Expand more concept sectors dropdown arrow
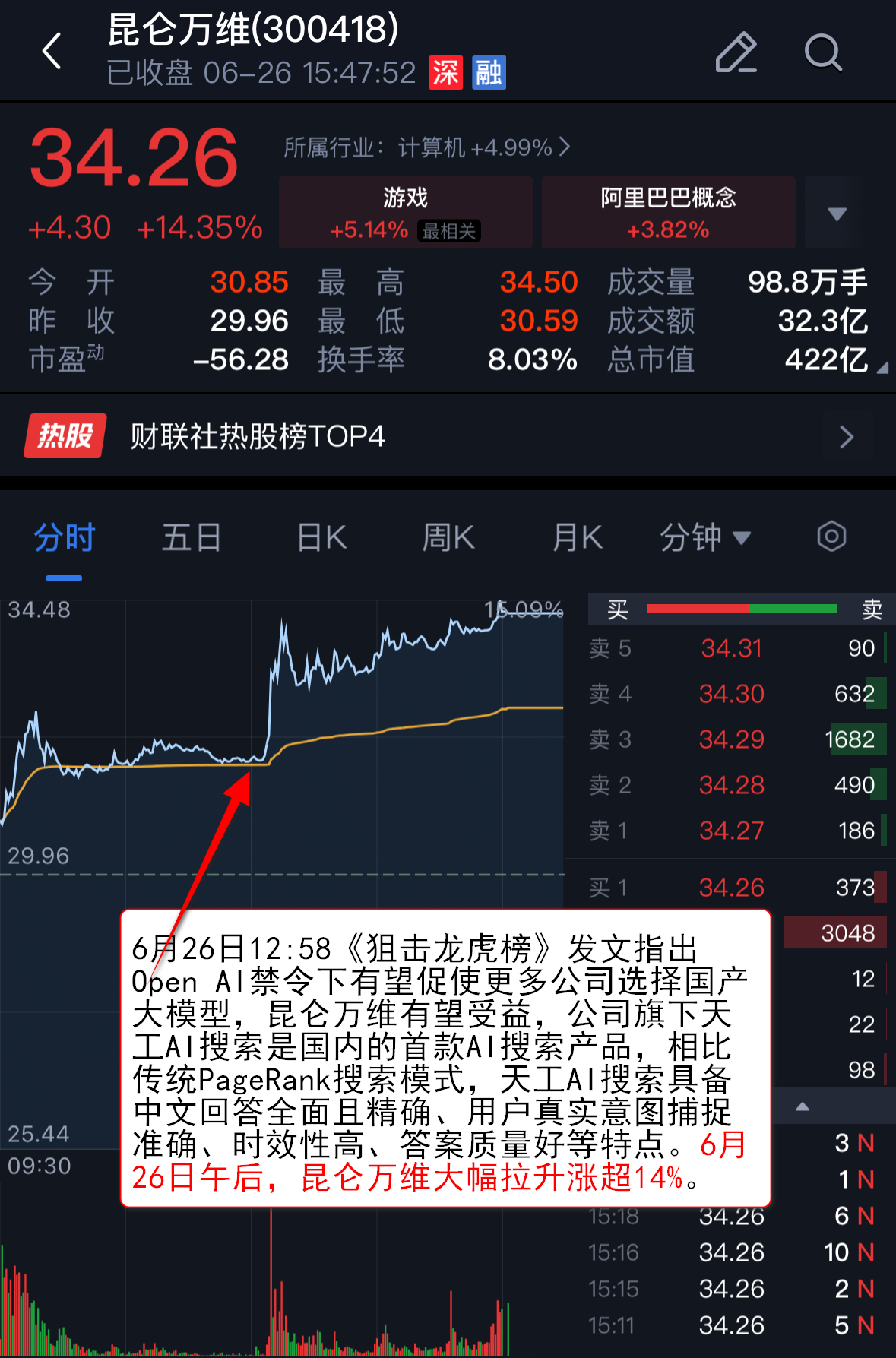Image resolution: width=896 pixels, height=1358 pixels. point(837,214)
